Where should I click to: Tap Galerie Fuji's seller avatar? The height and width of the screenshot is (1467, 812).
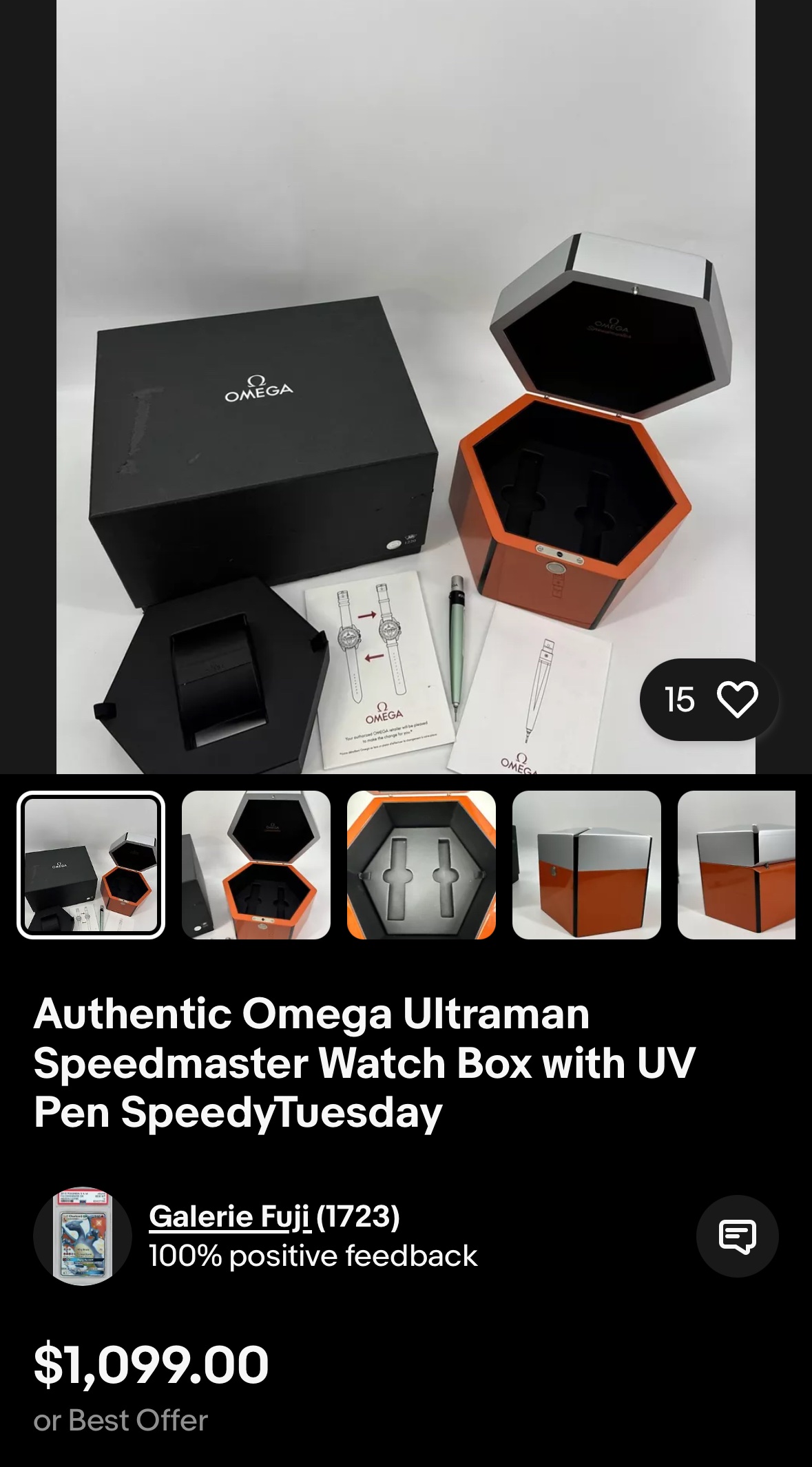pyautogui.click(x=83, y=1236)
